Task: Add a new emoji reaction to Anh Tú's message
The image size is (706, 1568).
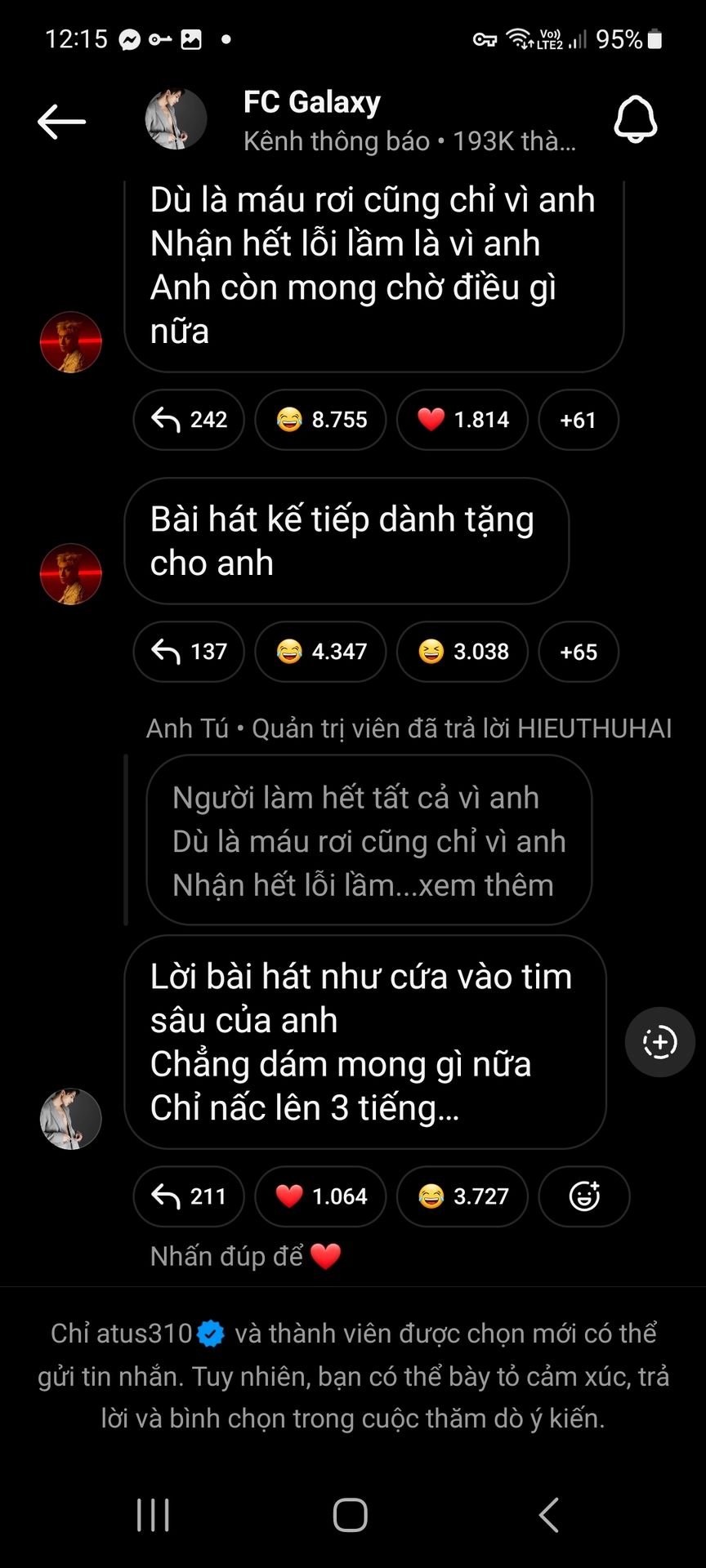Action: (x=584, y=1196)
